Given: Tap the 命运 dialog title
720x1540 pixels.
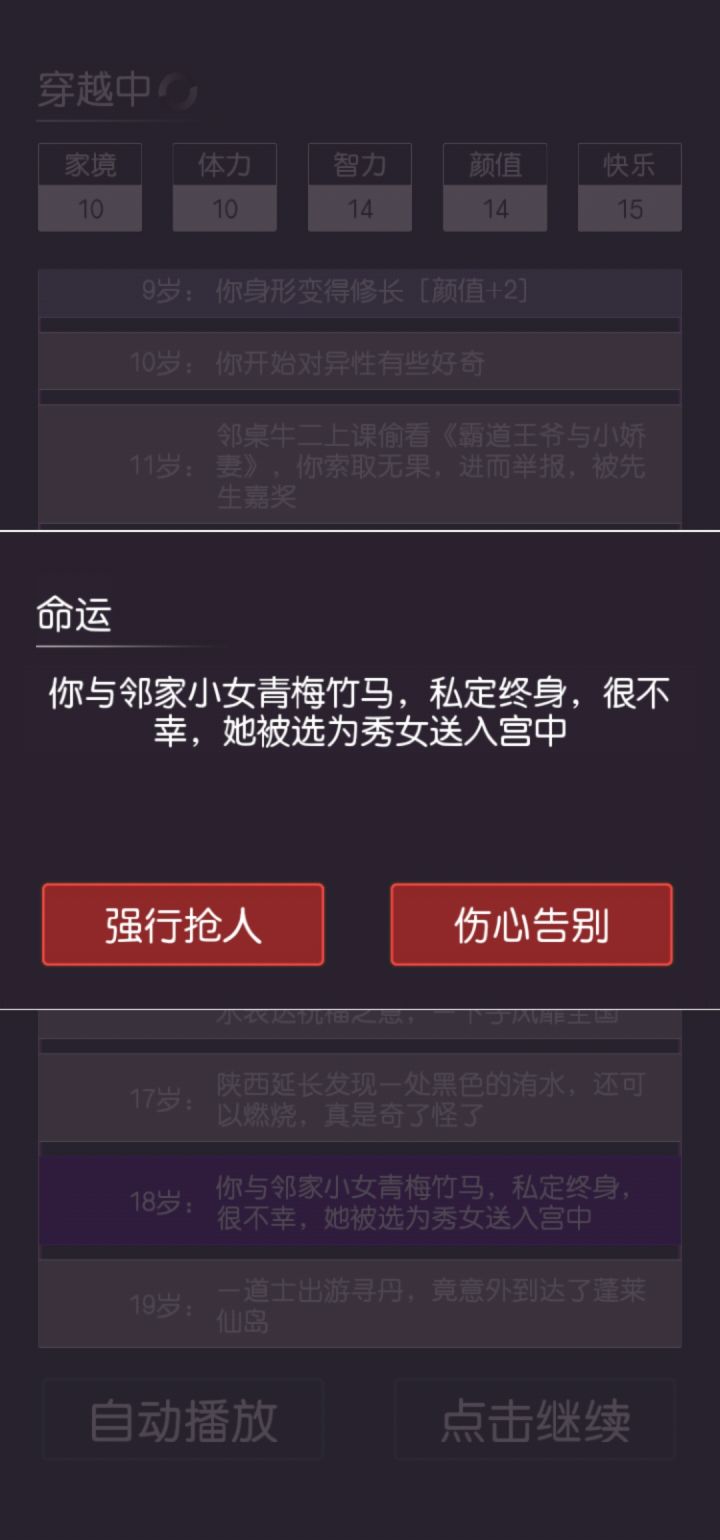Looking at the screenshot, I should point(71,616).
